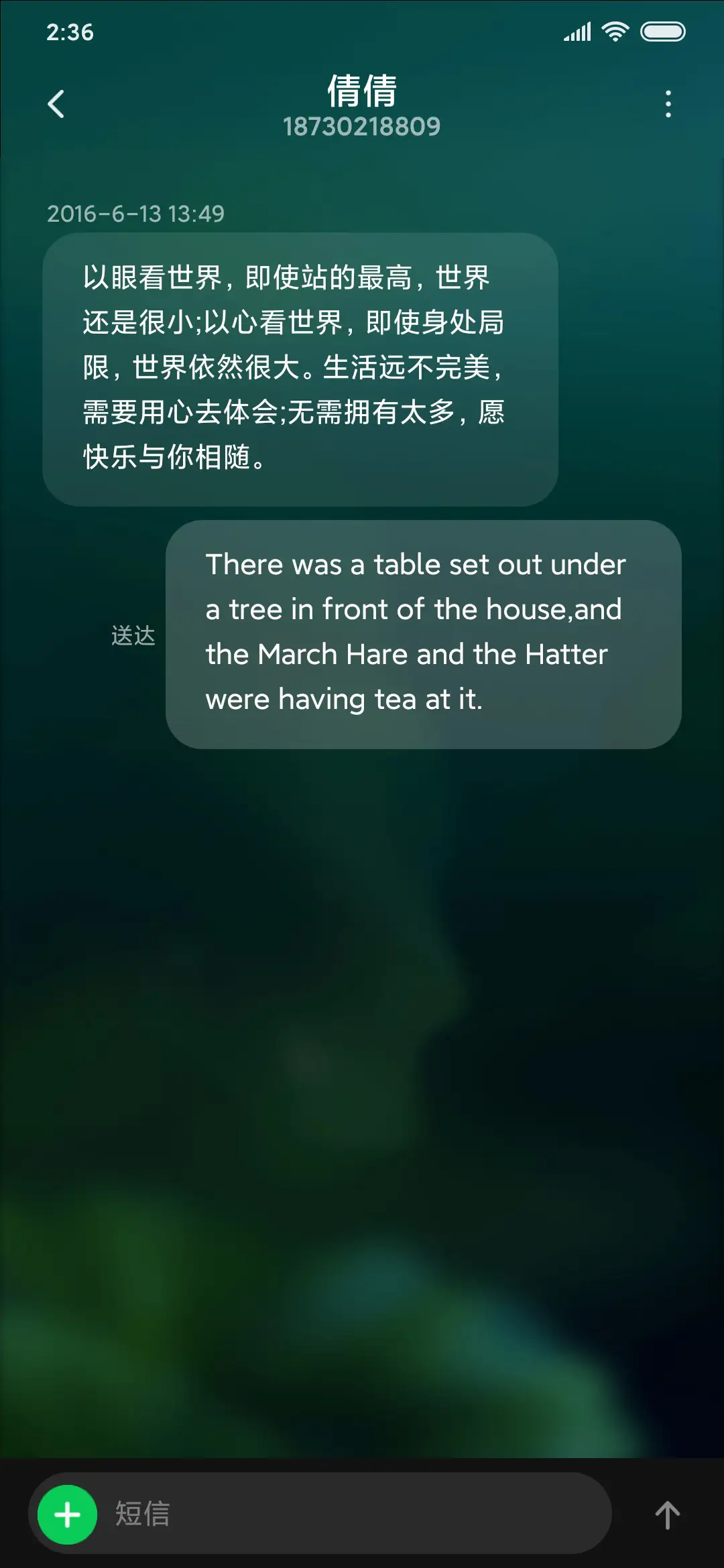Tap the cellular signal icon
Image resolution: width=724 pixels, height=1568 pixels.
(577, 30)
